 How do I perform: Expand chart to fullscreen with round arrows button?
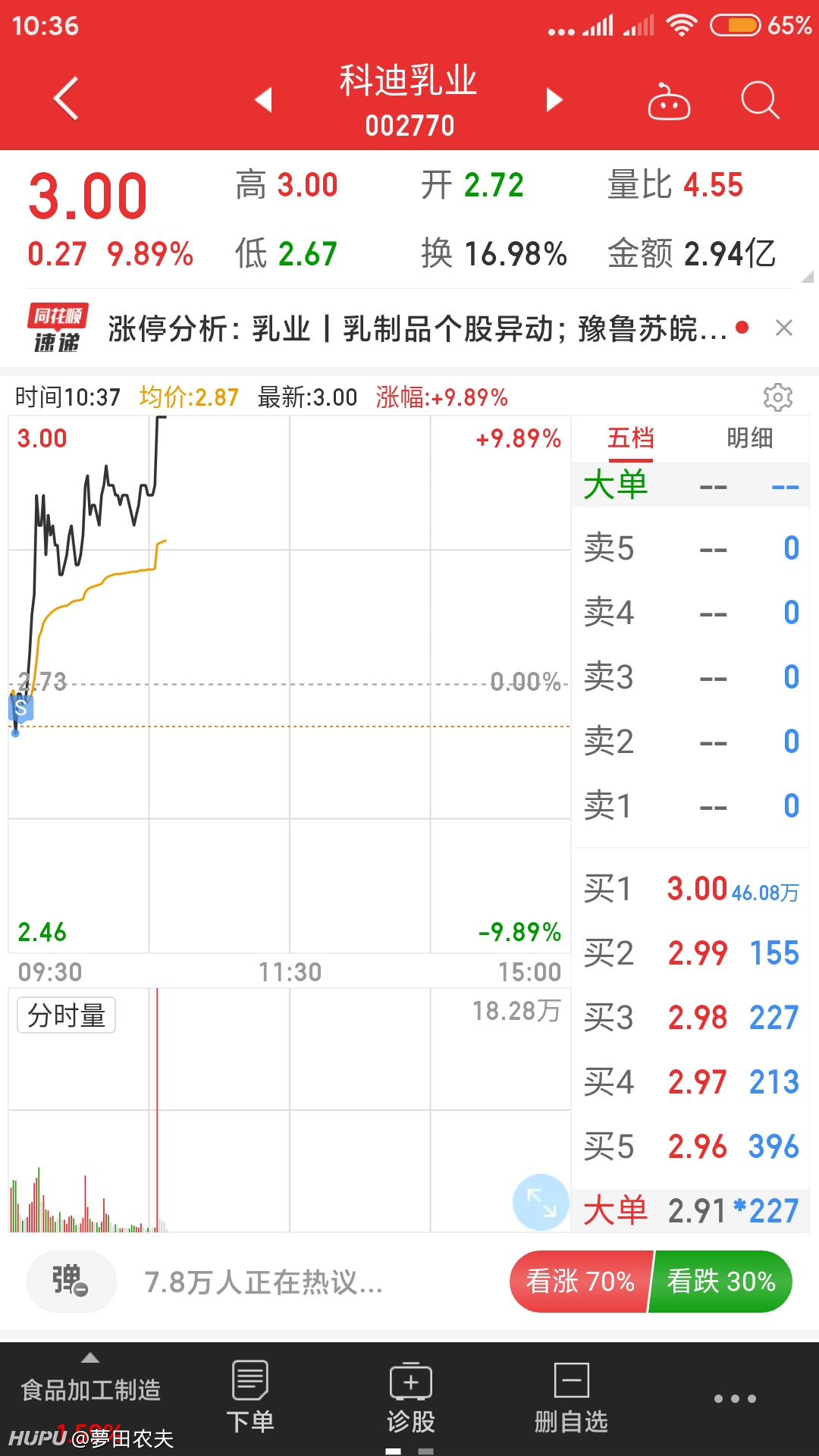pyautogui.click(x=541, y=1202)
